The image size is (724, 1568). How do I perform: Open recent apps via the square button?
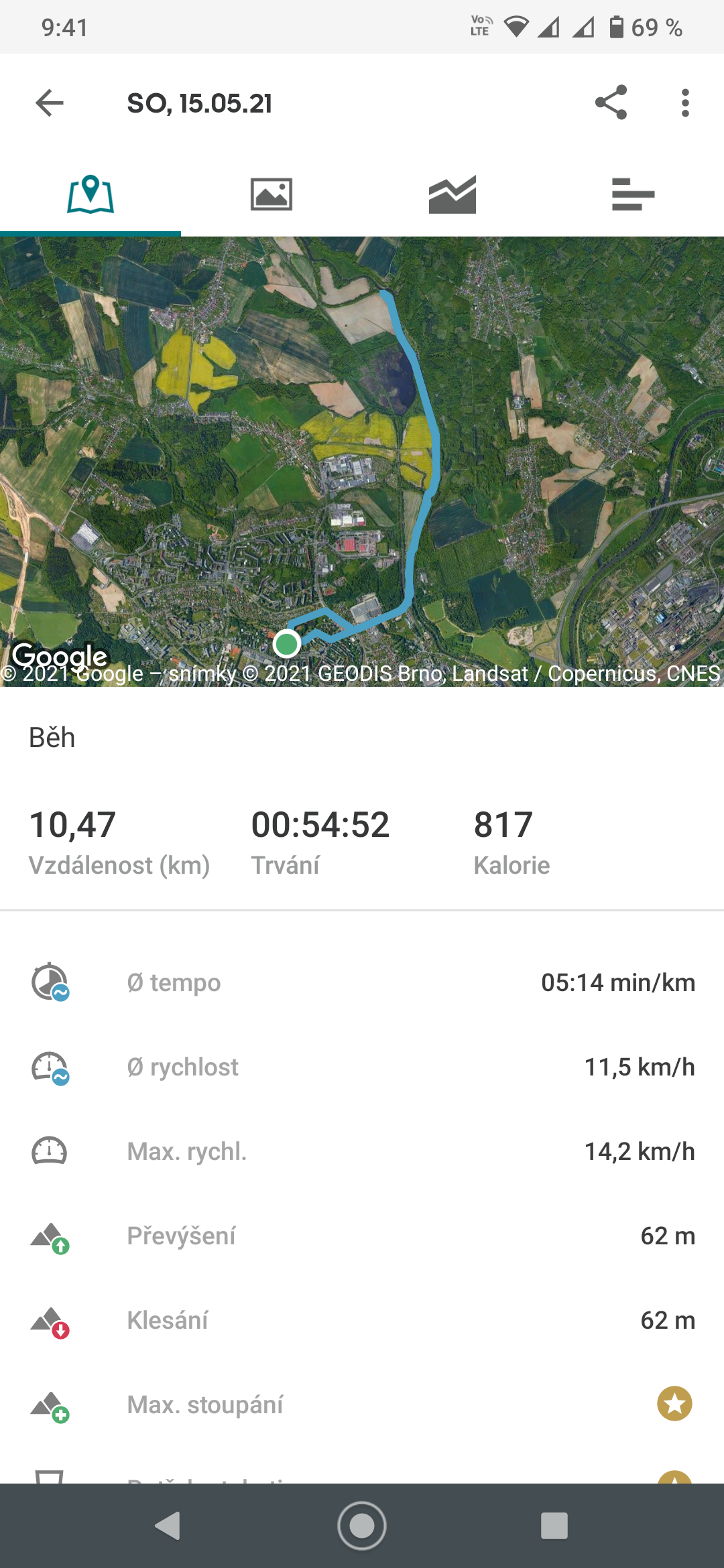[554, 1526]
